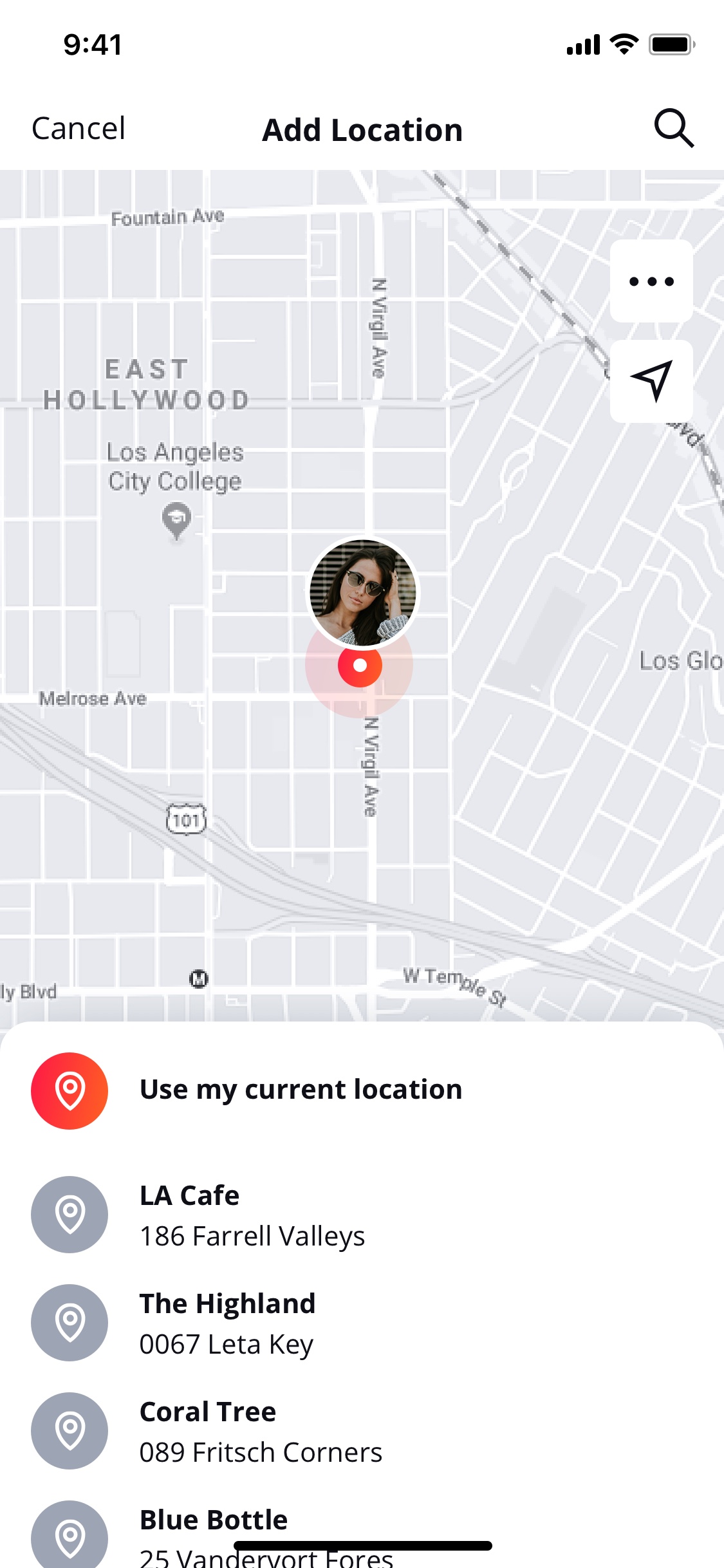
Task: Recenter map with the navigation arrow
Action: pyautogui.click(x=651, y=381)
